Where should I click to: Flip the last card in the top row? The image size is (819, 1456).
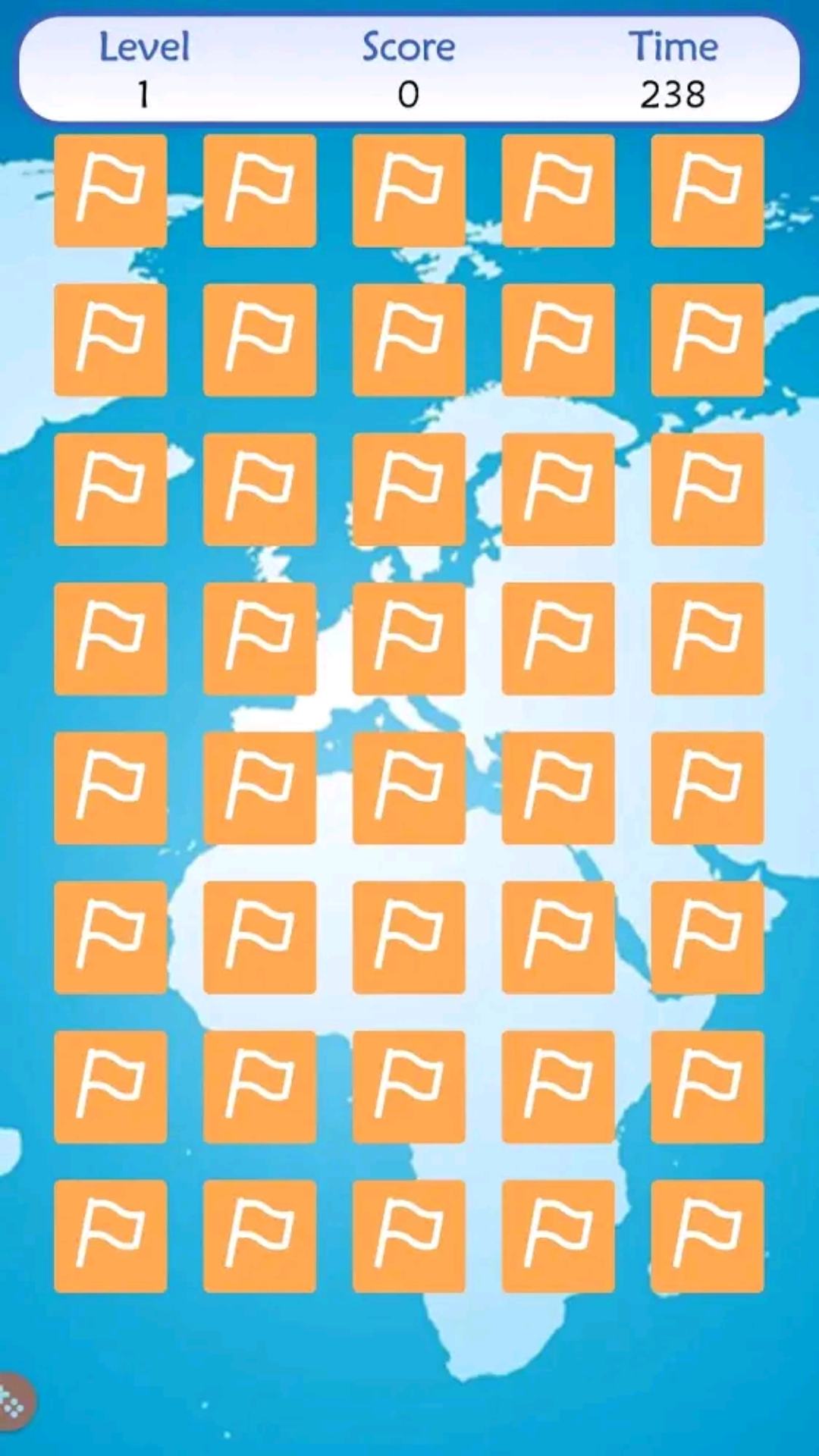pos(707,190)
